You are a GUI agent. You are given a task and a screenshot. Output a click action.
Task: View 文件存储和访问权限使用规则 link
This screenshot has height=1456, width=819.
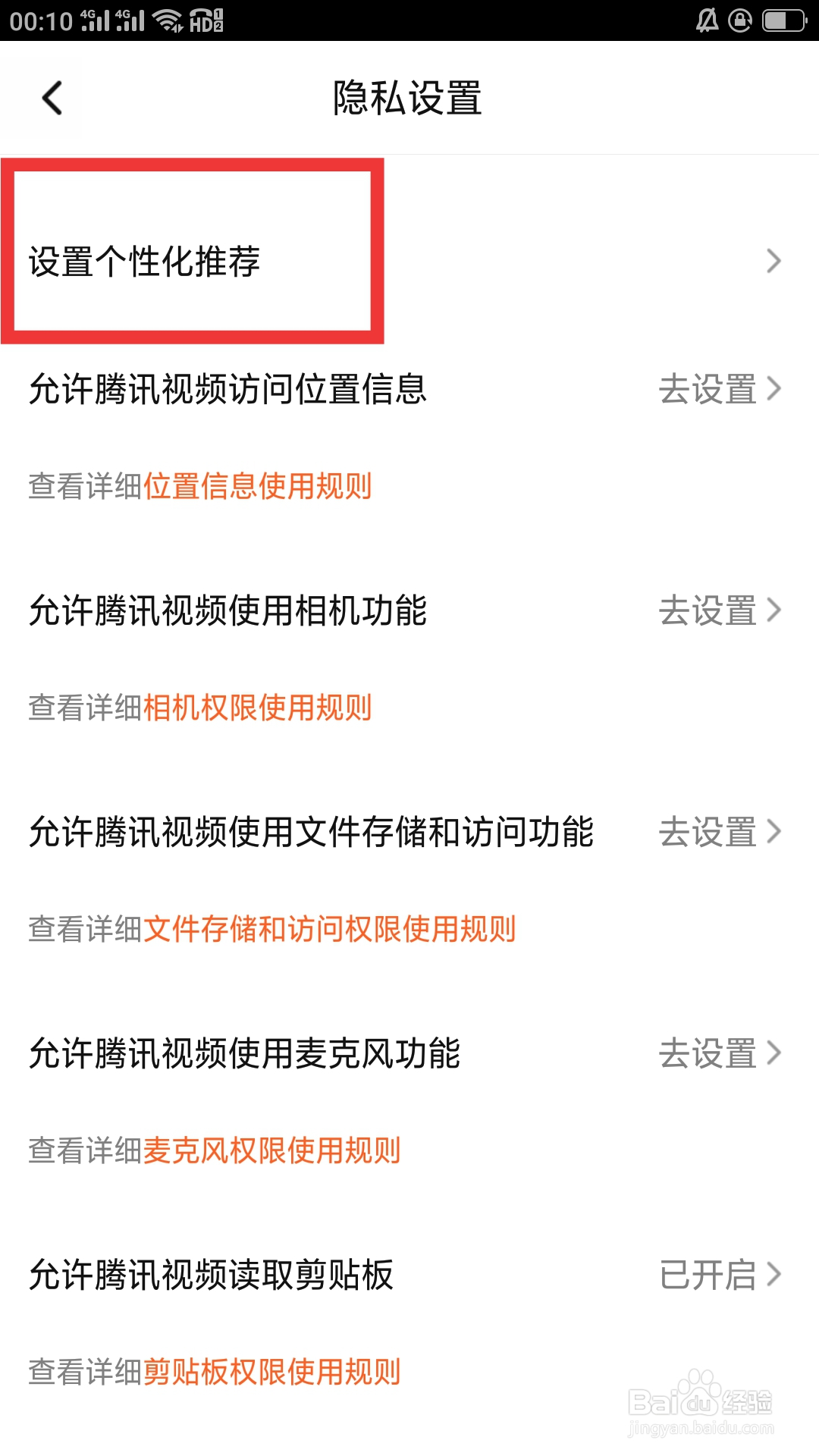click(329, 929)
